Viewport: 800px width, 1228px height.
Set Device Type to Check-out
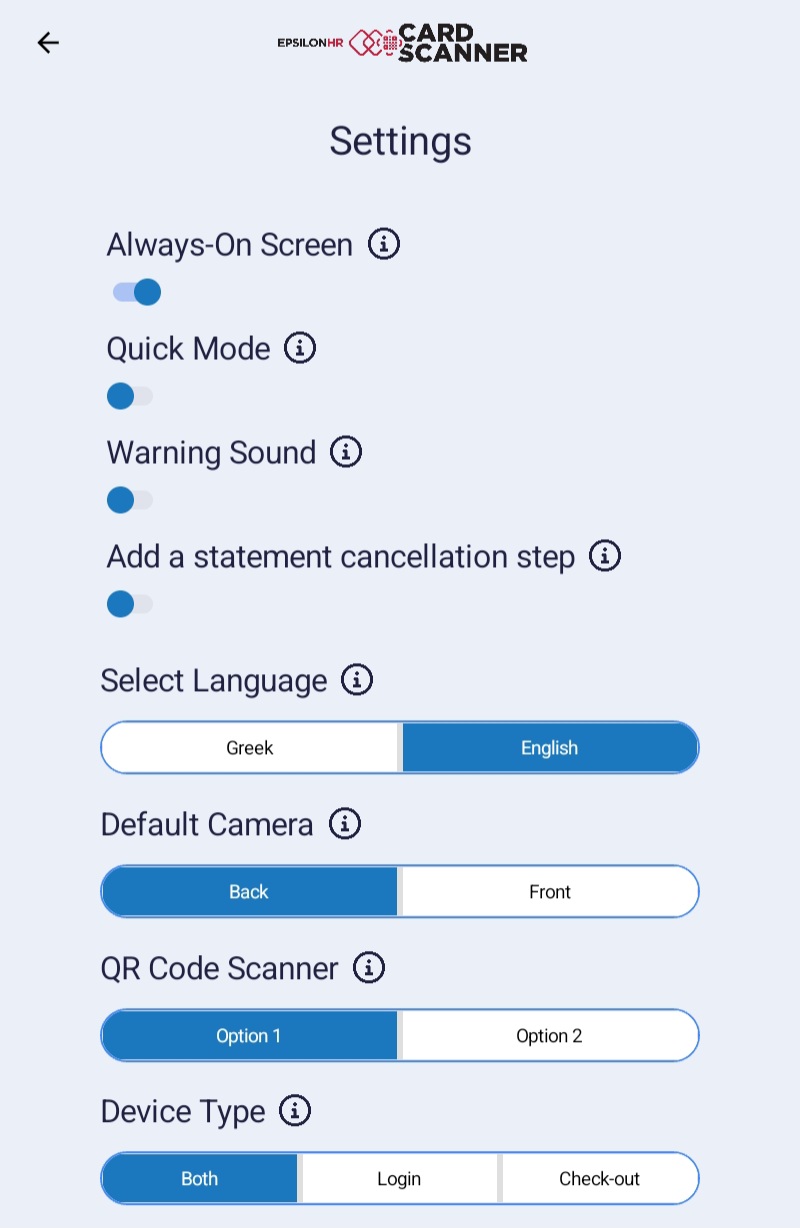point(599,1179)
